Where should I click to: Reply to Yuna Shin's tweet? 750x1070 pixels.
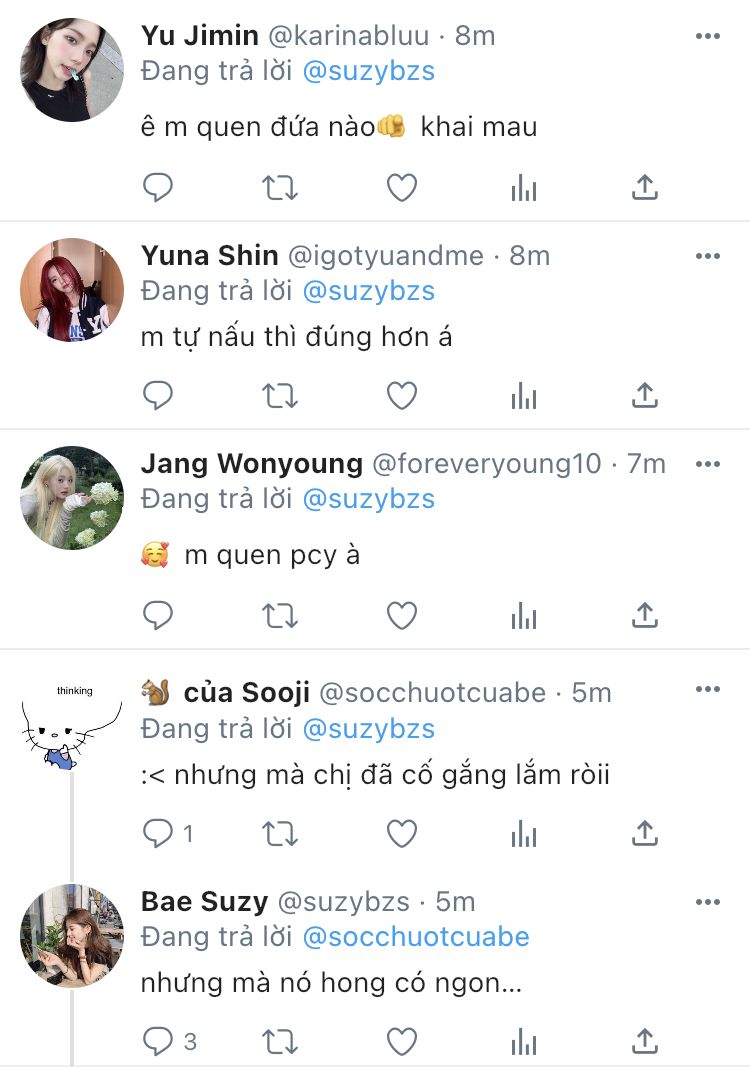158,396
